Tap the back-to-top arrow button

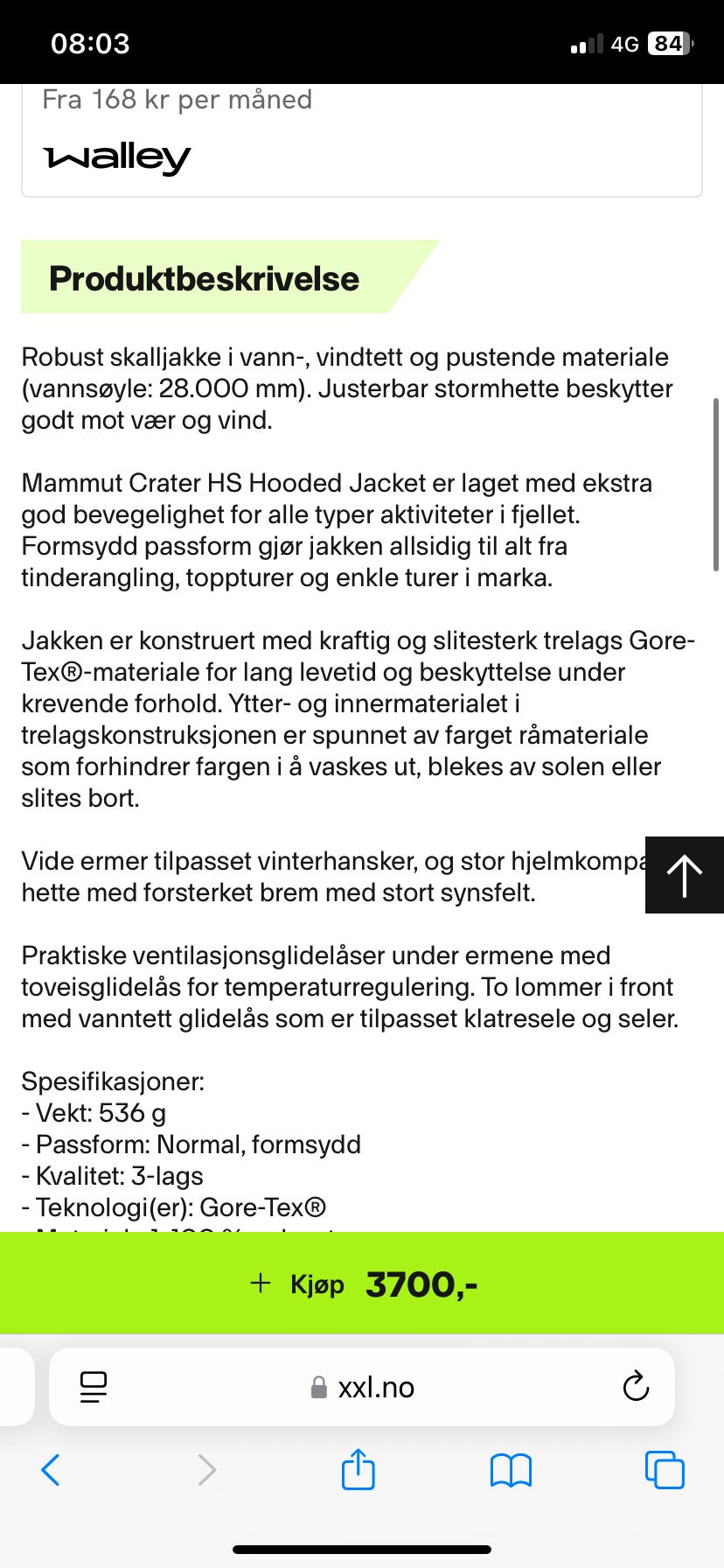point(685,873)
